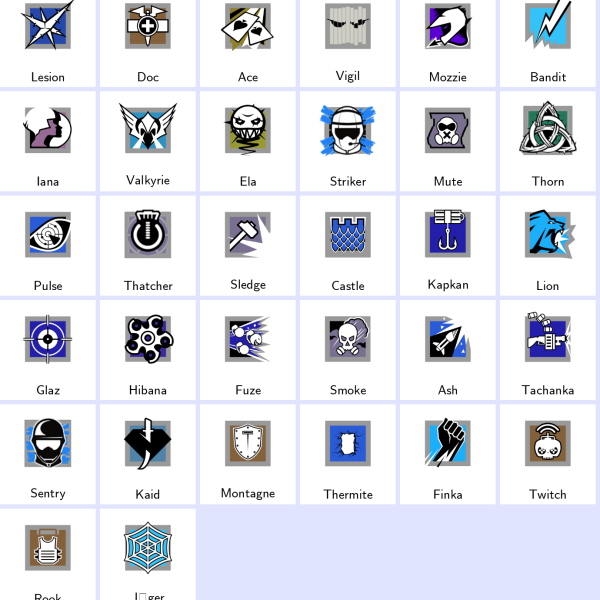
Task: Select Mozzie from the grid
Action: tap(448, 40)
